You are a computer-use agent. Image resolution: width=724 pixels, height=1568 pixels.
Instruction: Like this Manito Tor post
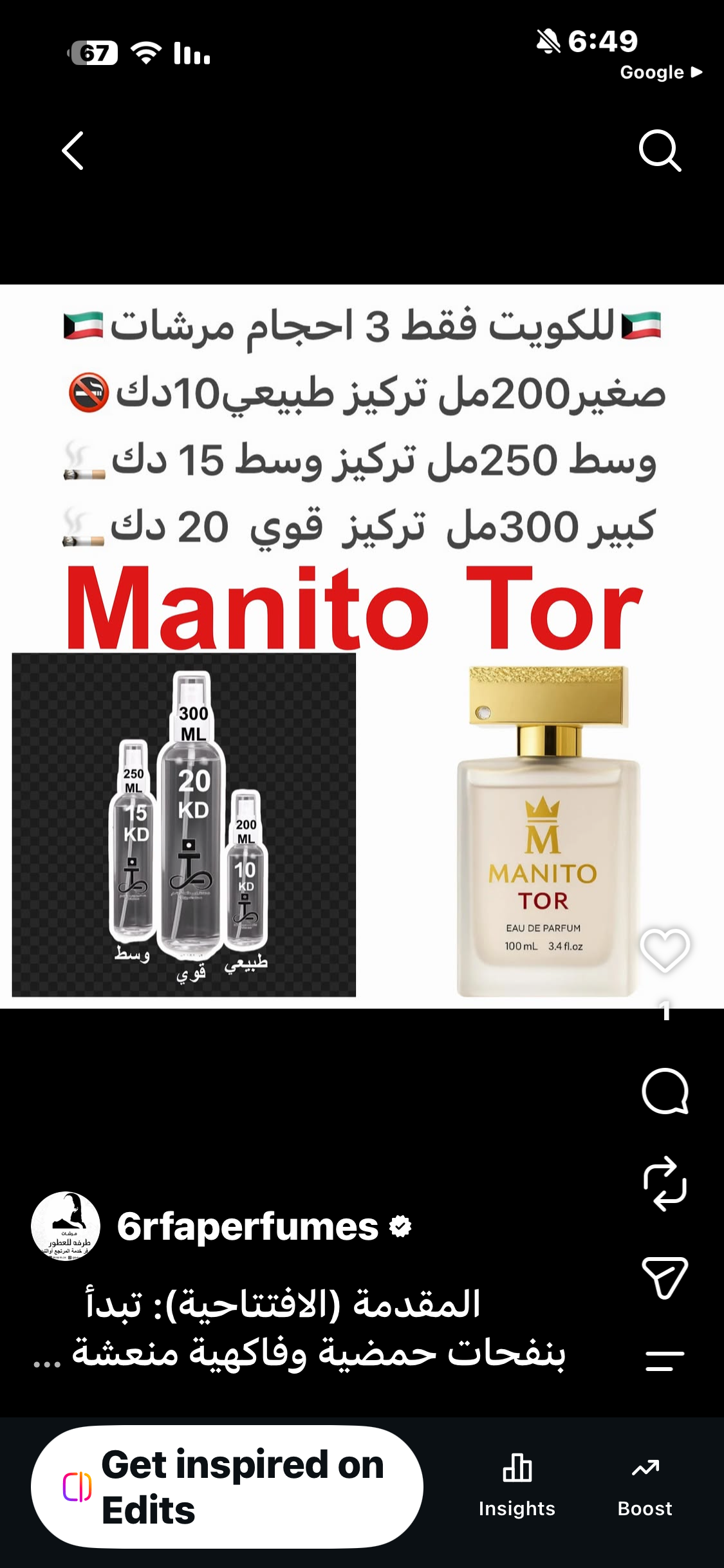pos(665,951)
